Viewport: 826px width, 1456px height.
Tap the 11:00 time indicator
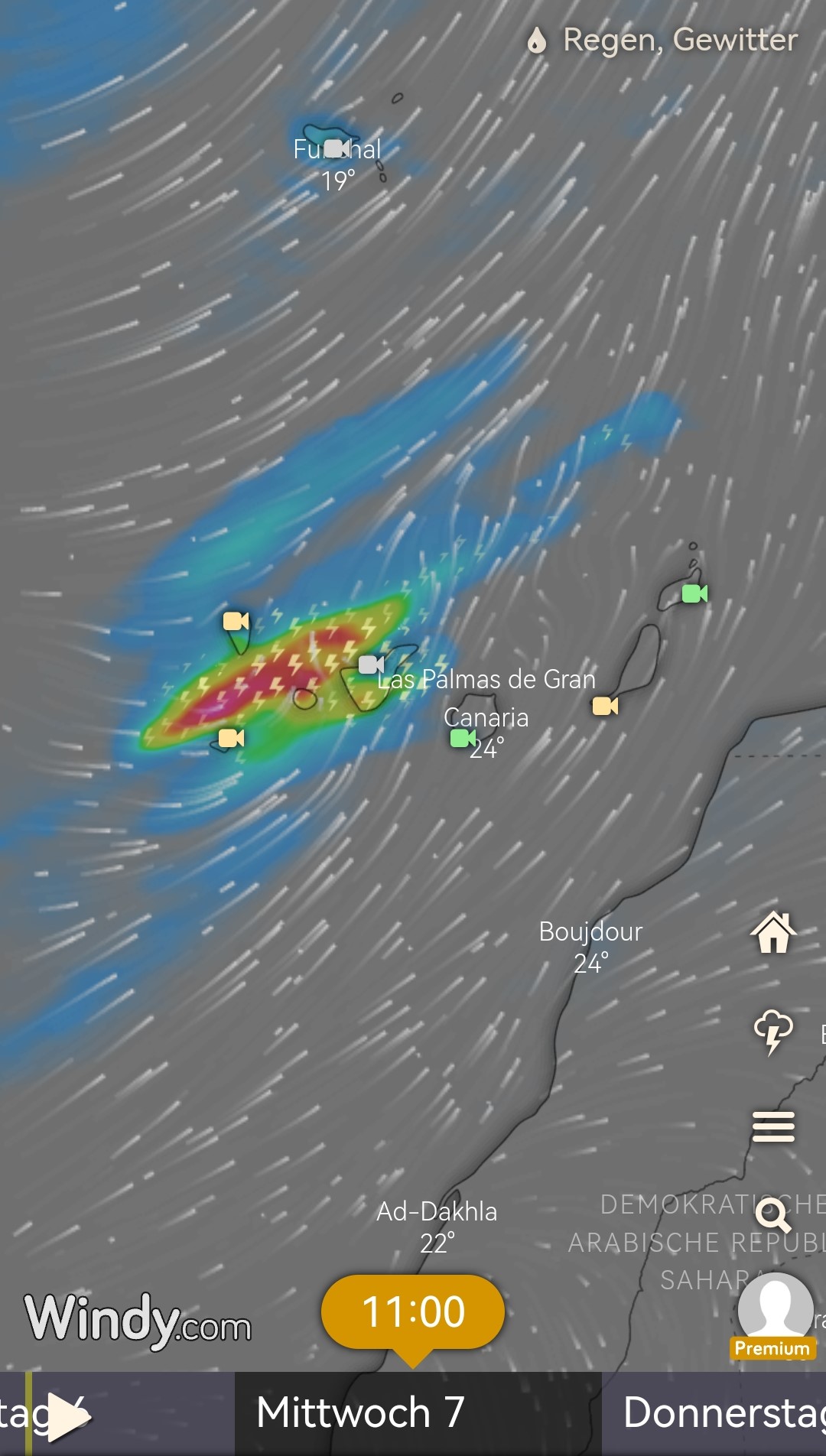[x=413, y=1312]
